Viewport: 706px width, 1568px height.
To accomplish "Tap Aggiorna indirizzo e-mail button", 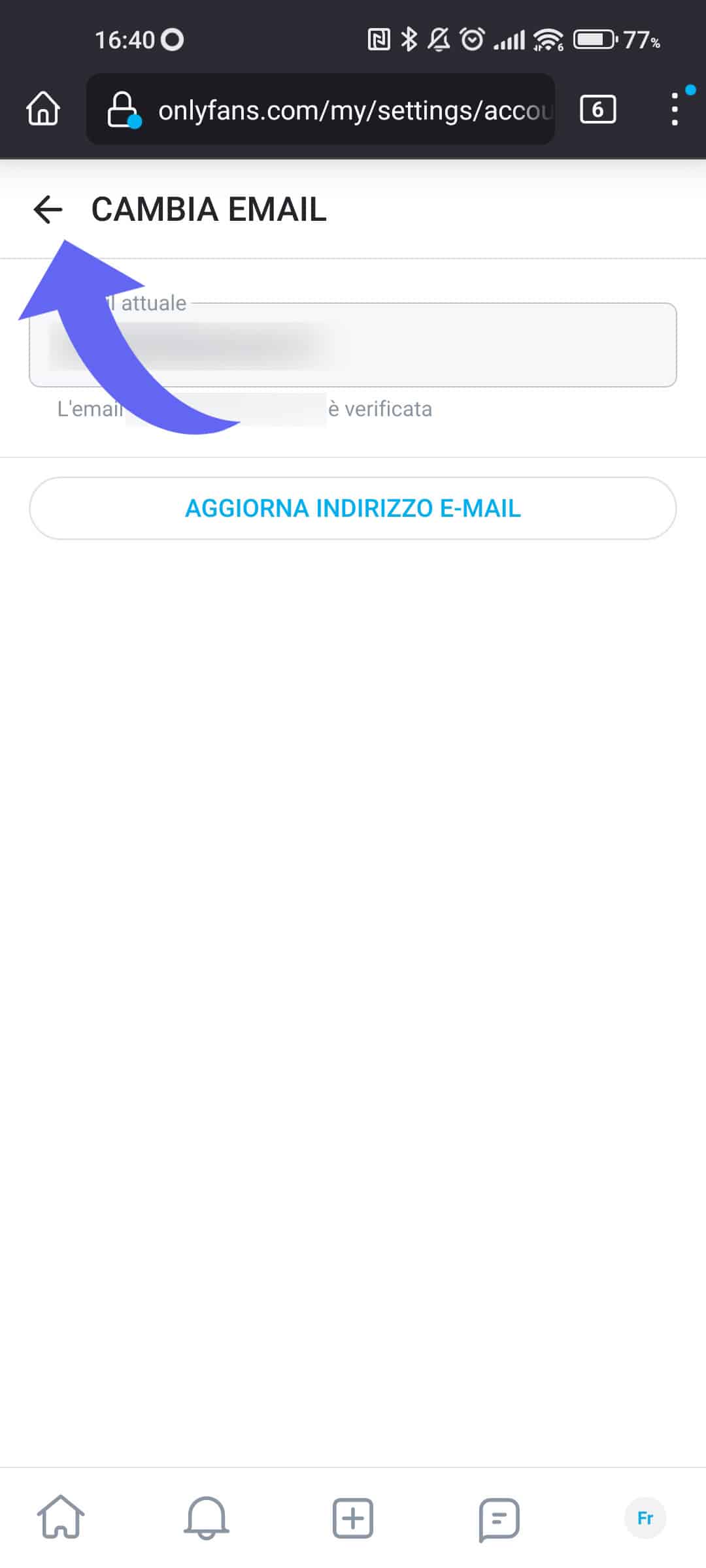I will (x=353, y=508).
